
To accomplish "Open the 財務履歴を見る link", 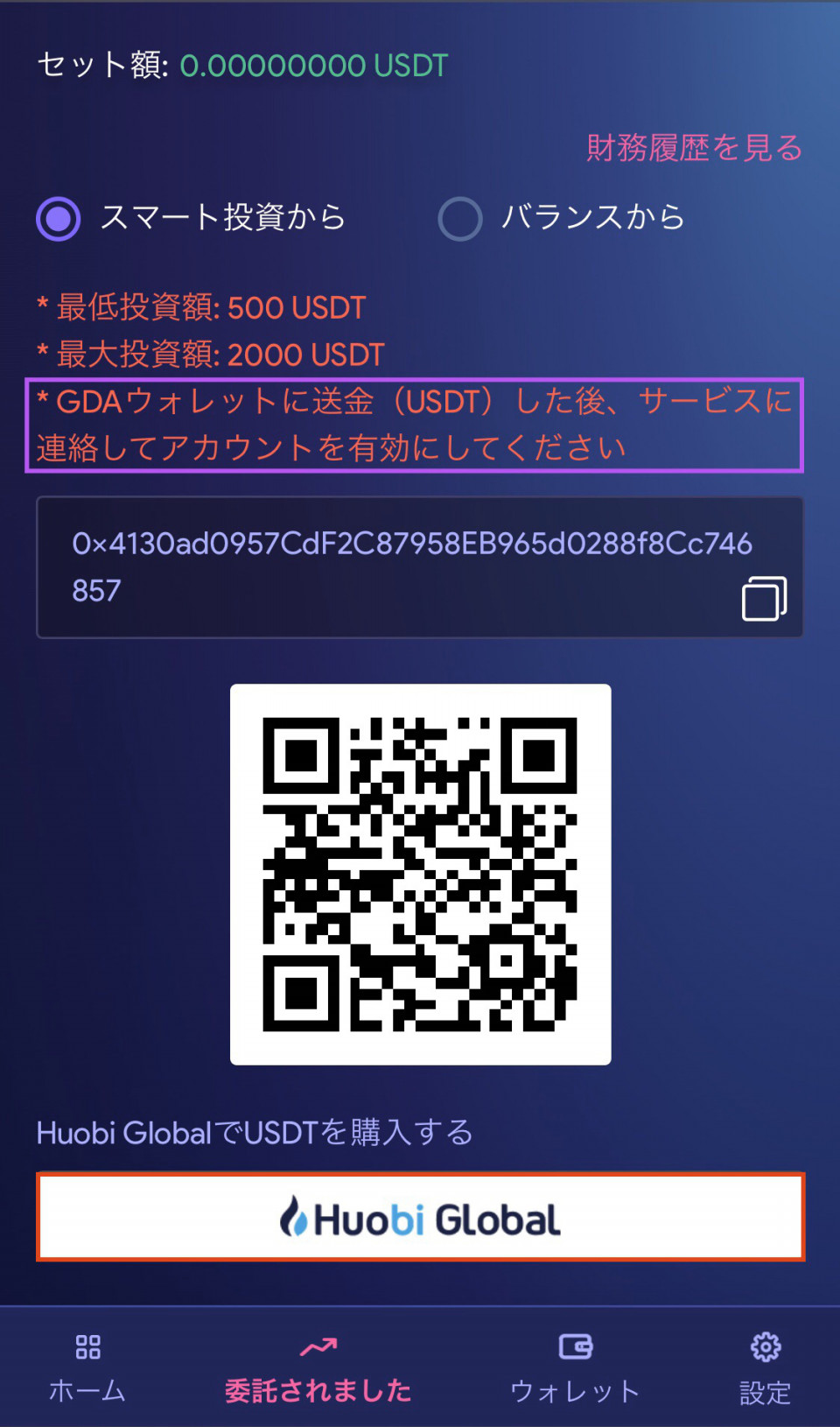I will click(694, 148).
